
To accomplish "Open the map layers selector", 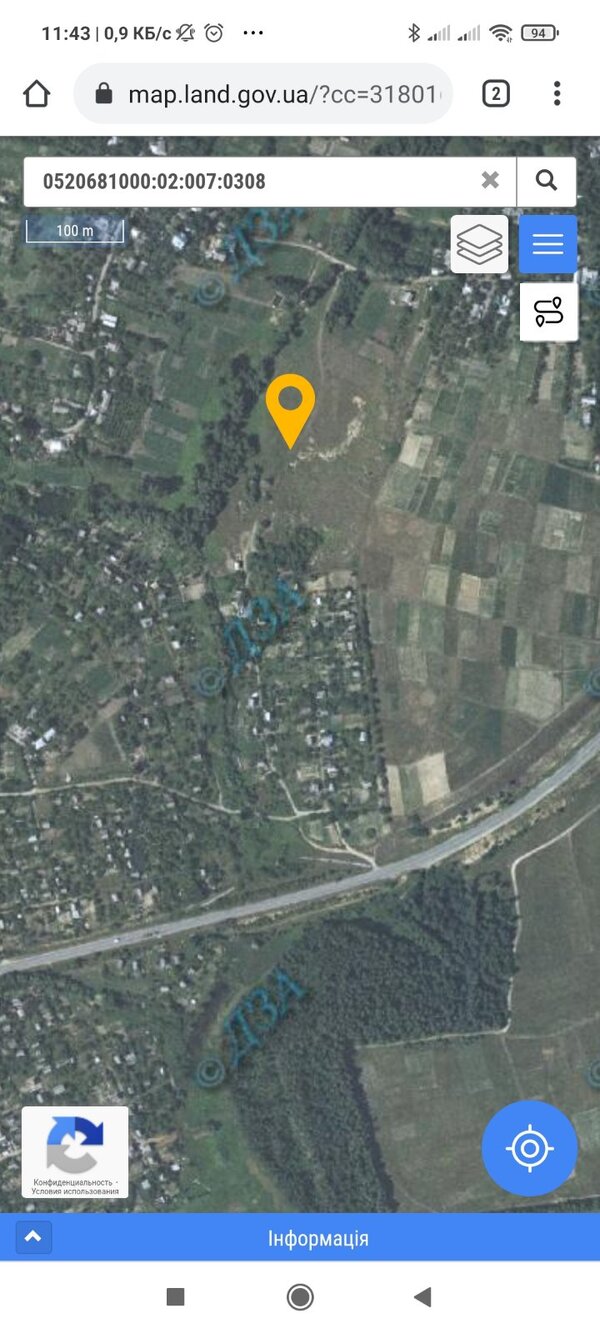I will 479,244.
